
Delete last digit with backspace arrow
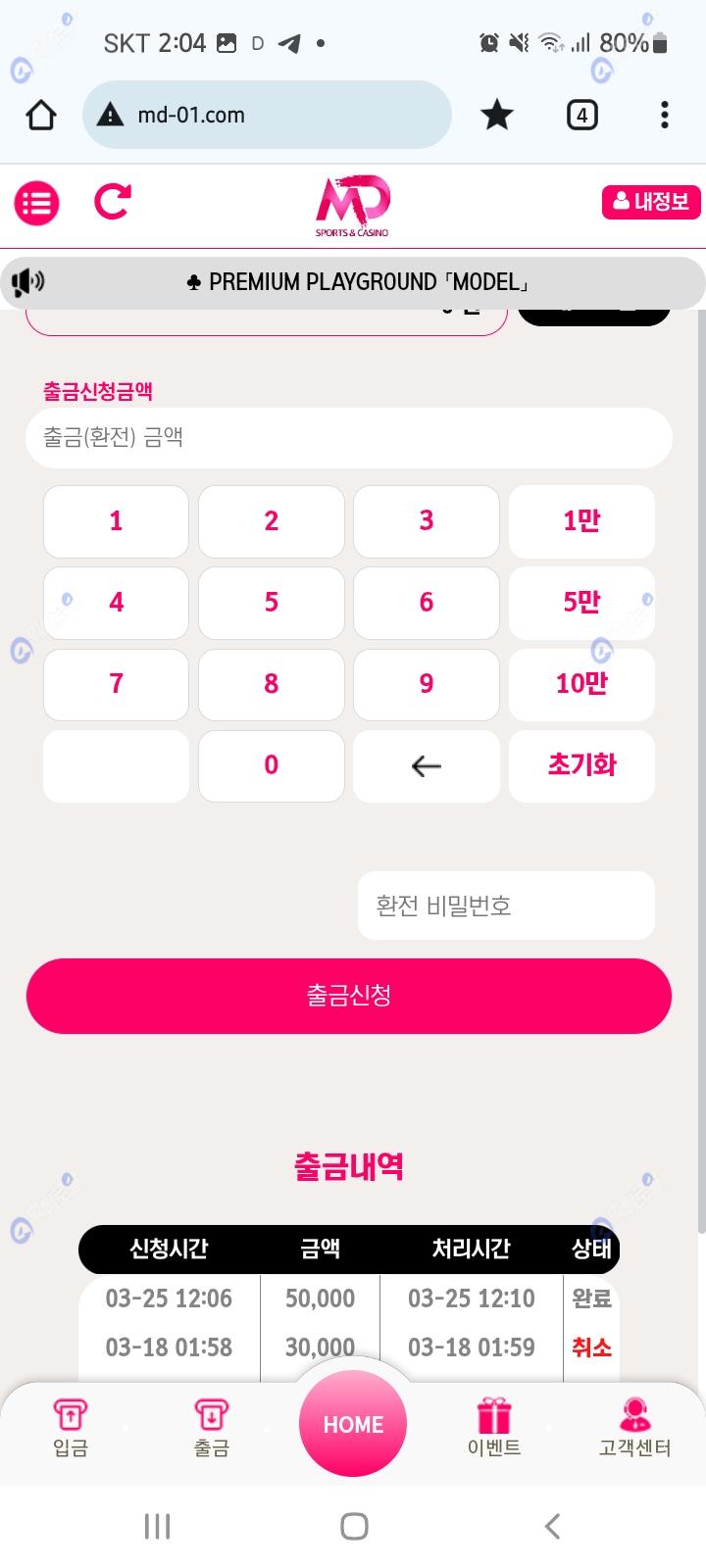pyautogui.click(x=427, y=765)
